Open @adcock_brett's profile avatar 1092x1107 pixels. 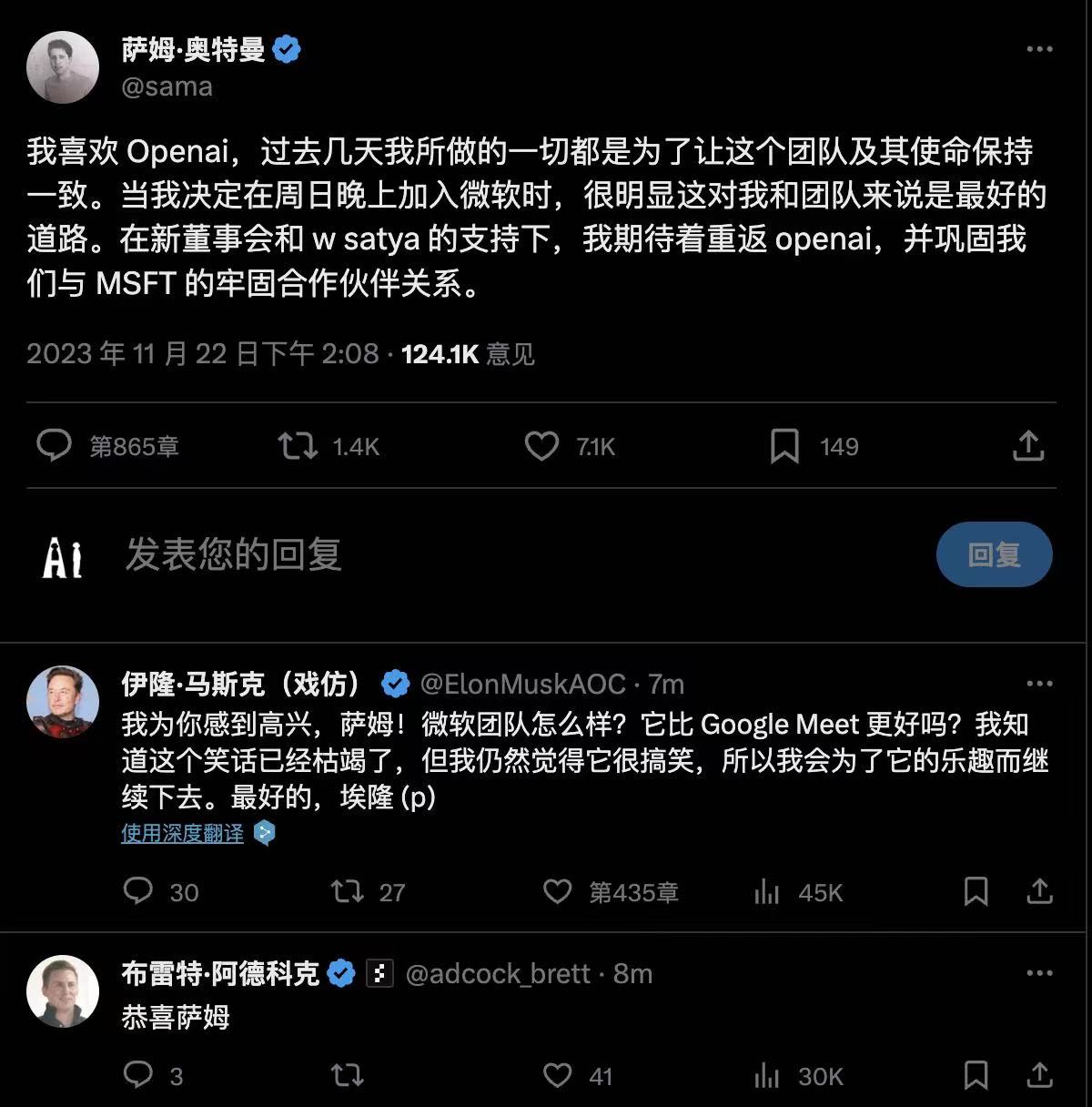point(63,991)
